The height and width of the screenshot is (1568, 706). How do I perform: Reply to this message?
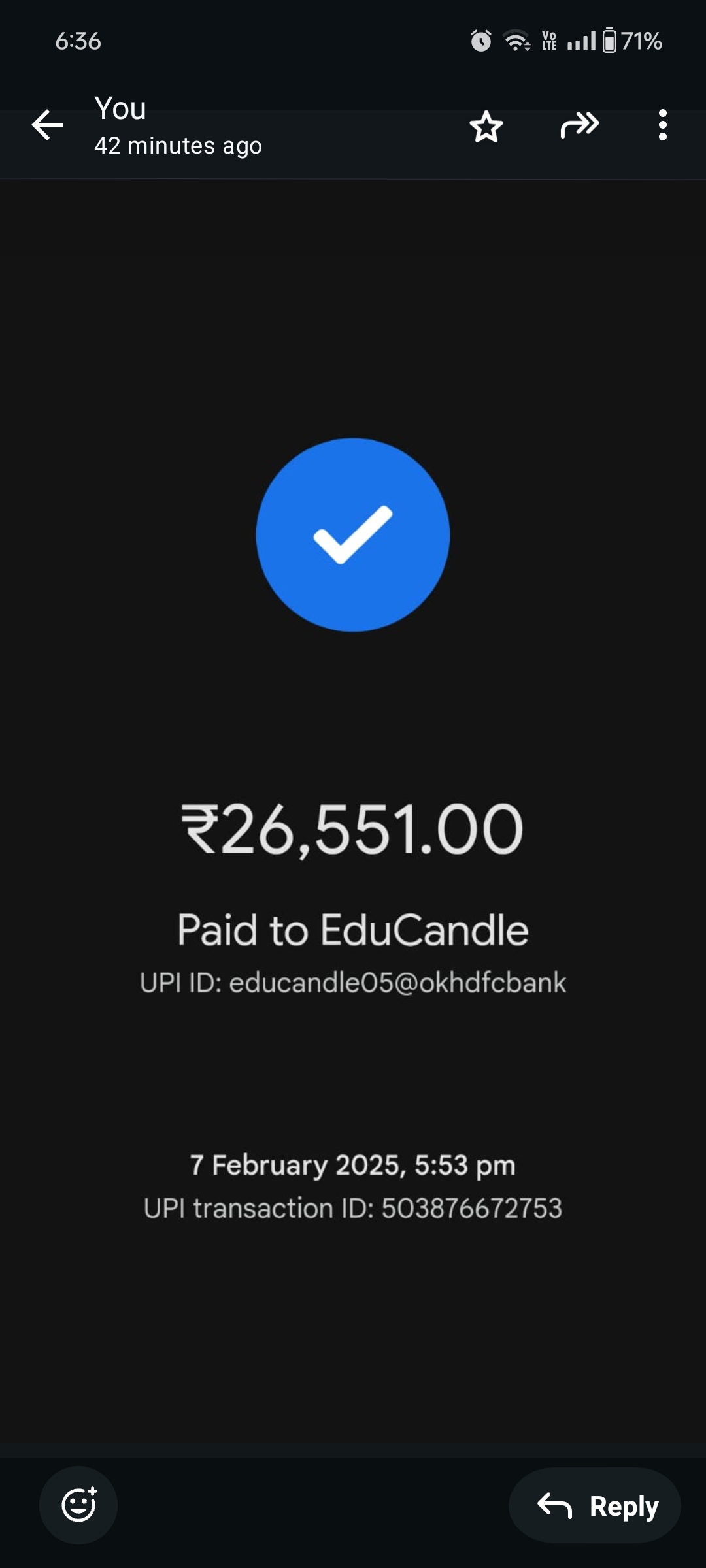(595, 1506)
